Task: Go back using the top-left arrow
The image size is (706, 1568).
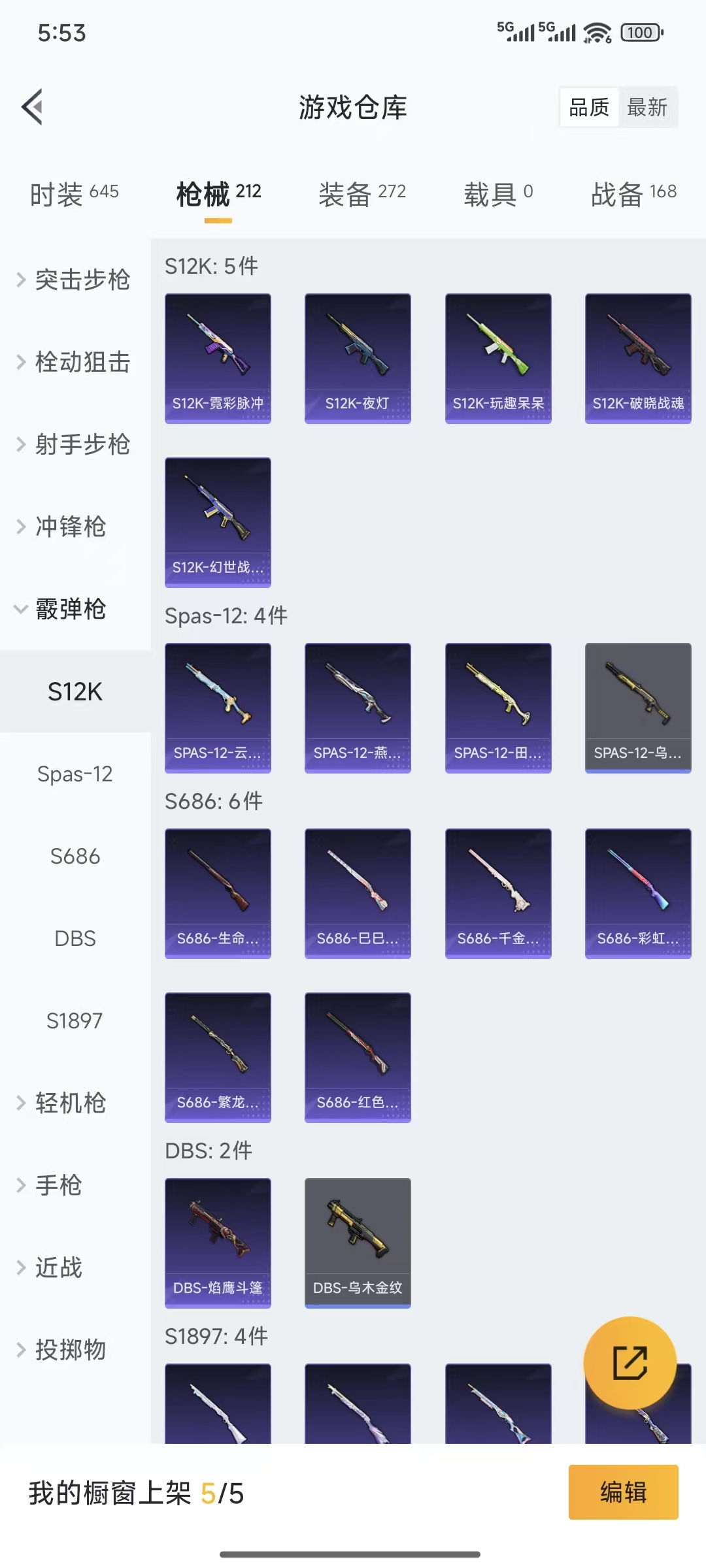Action: pyautogui.click(x=33, y=106)
